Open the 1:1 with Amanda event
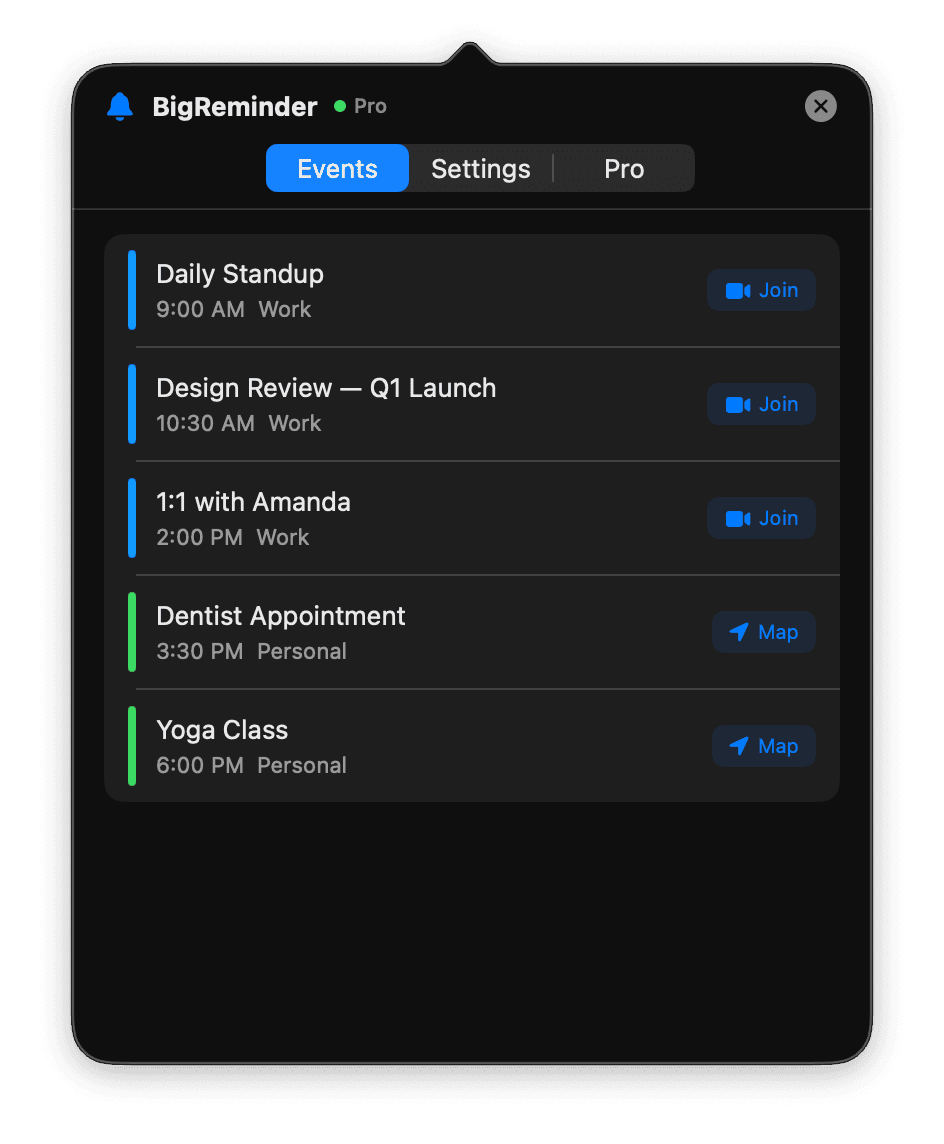This screenshot has height=1144, width=944. pos(400,519)
